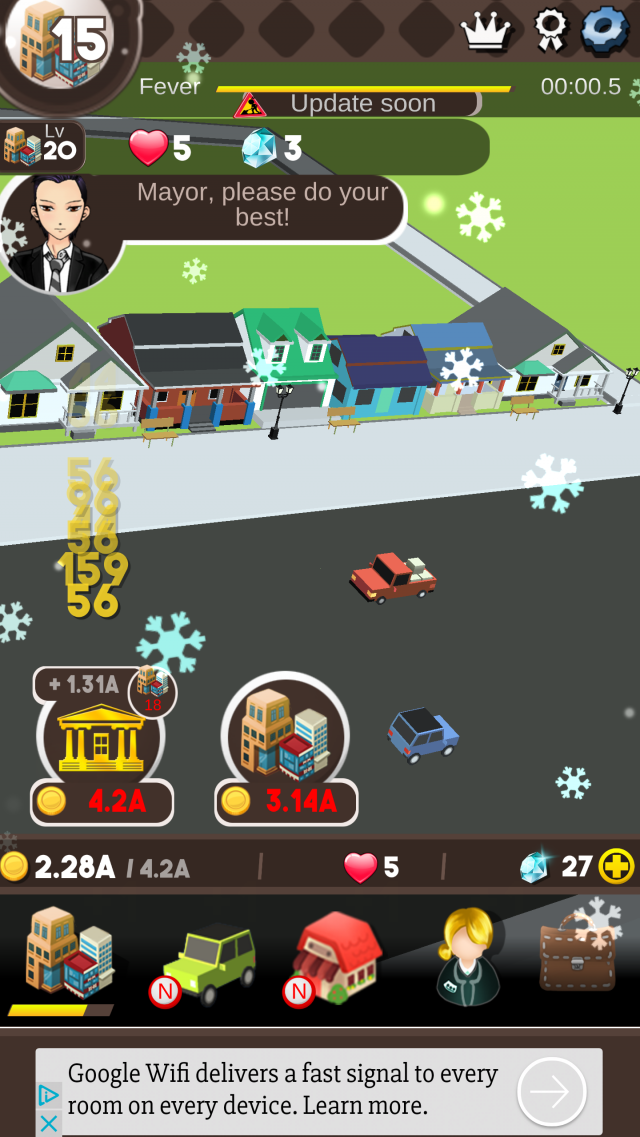Open the achievements ribbon
The width and height of the screenshot is (640, 1137).
[x=550, y=30]
